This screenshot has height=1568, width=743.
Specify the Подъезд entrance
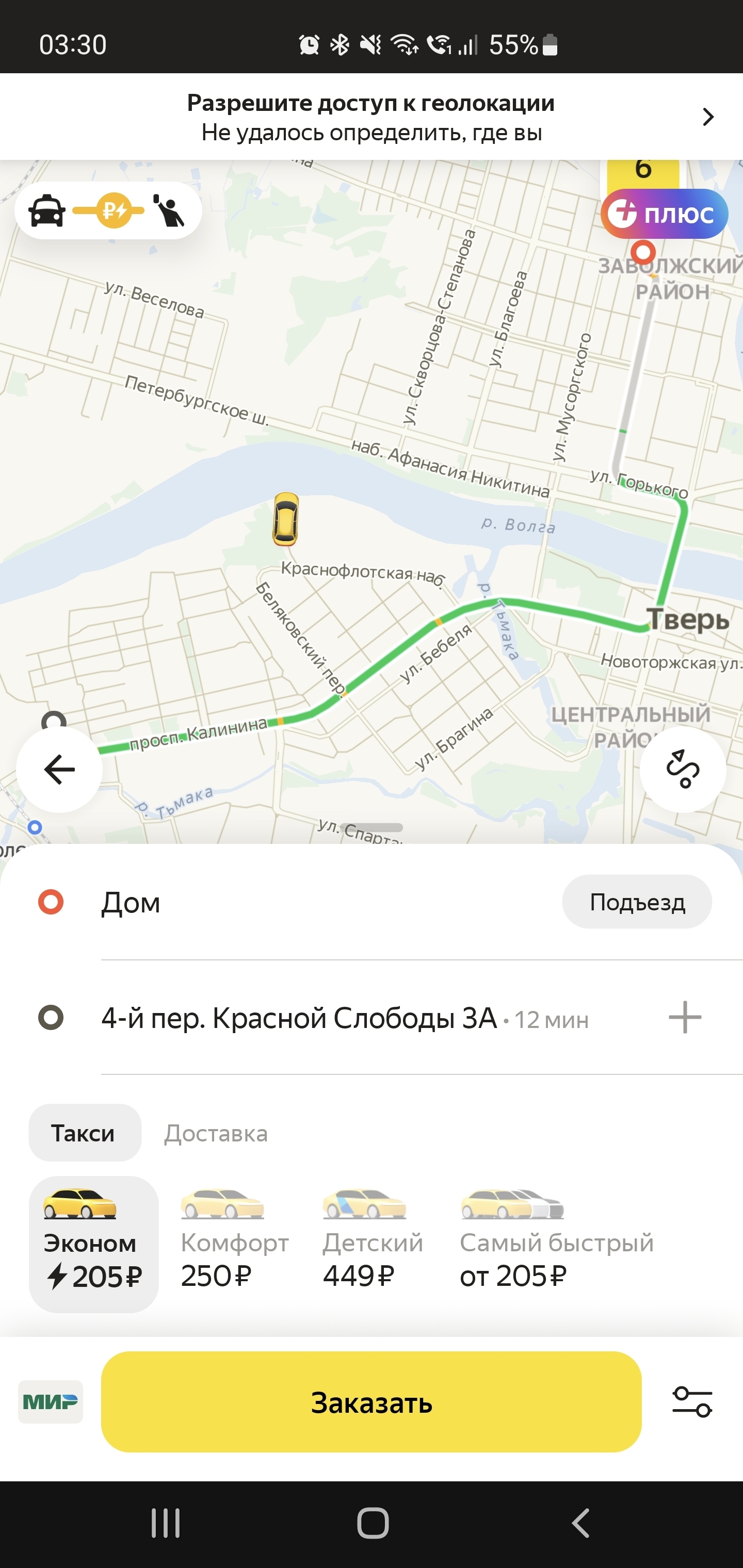tap(636, 902)
